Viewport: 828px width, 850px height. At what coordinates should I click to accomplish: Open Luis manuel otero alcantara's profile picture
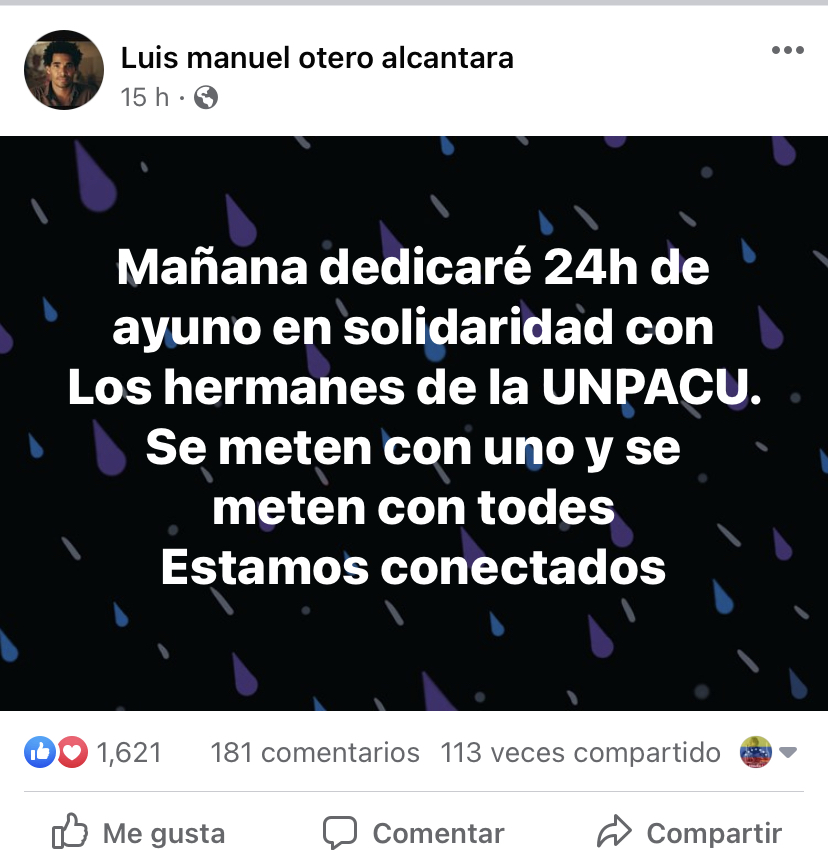pos(64,70)
